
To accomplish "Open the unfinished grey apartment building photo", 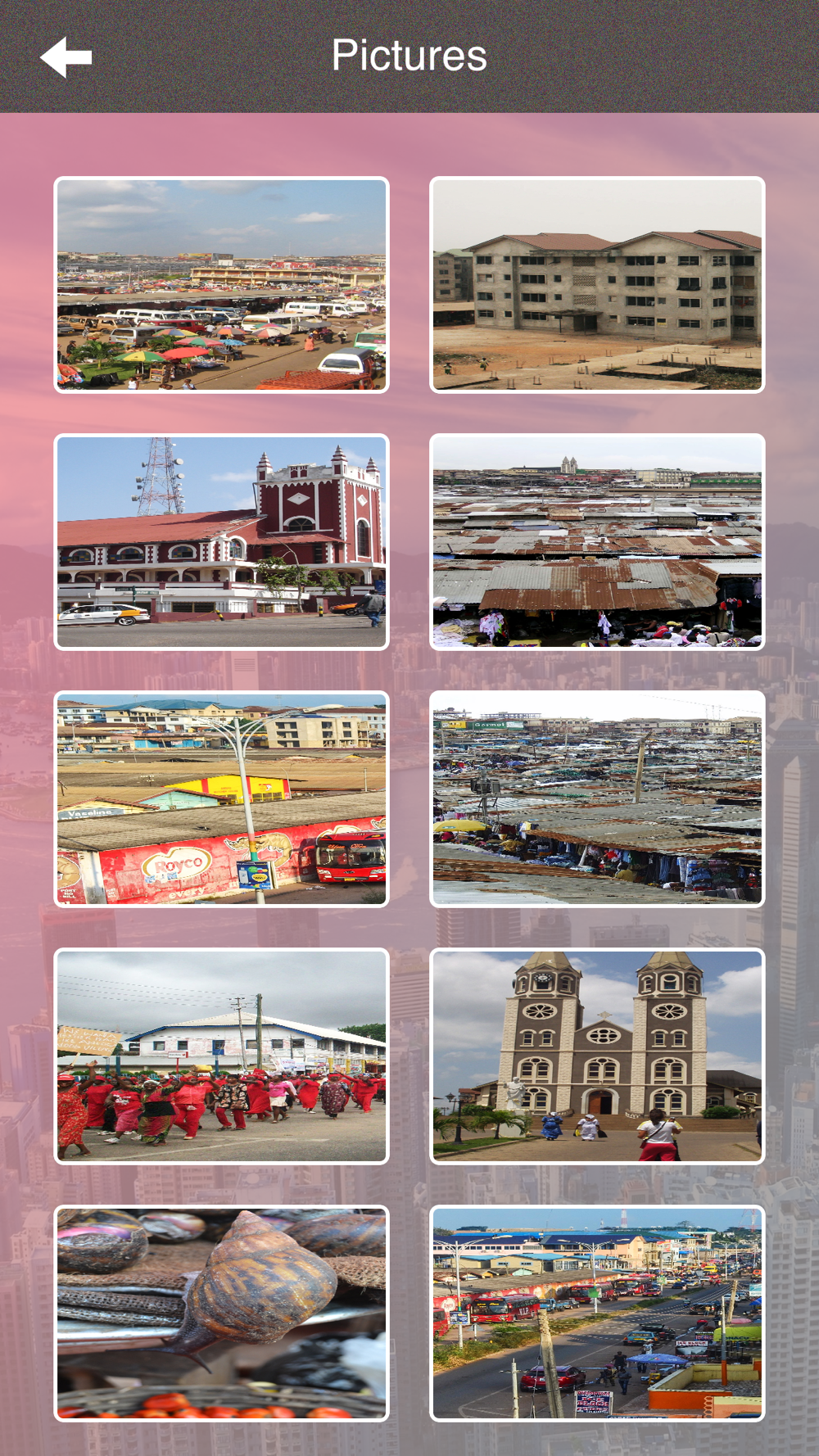I will 597,285.
